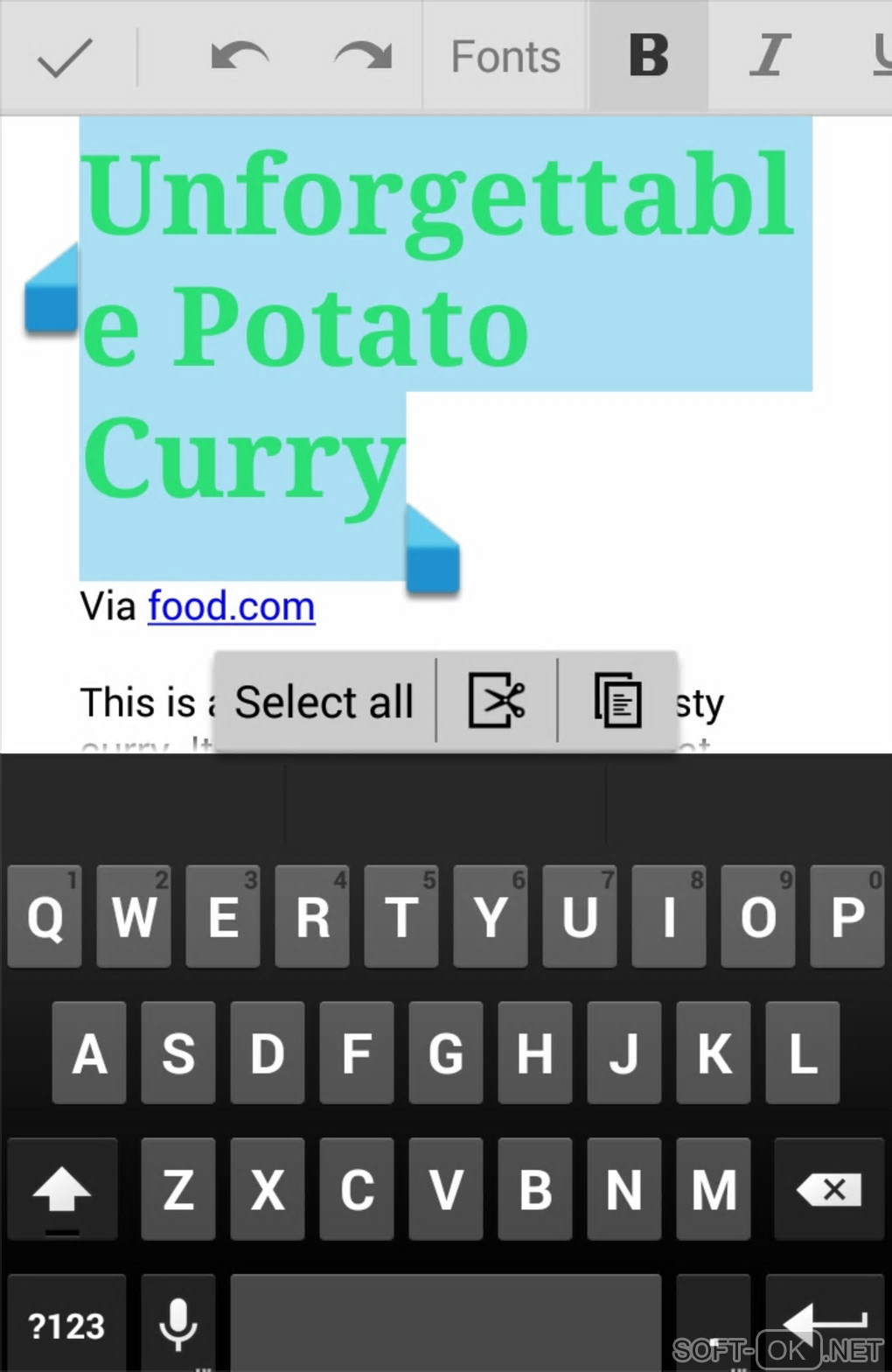Tap the backspace key
Image resolution: width=892 pixels, height=1372 pixels.
point(828,1189)
